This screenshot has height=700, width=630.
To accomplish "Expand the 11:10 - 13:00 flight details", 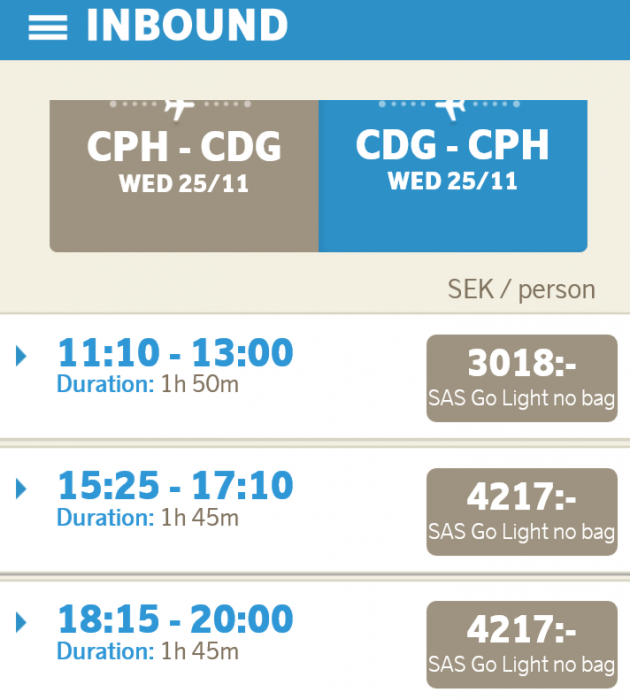I will coord(23,355).
